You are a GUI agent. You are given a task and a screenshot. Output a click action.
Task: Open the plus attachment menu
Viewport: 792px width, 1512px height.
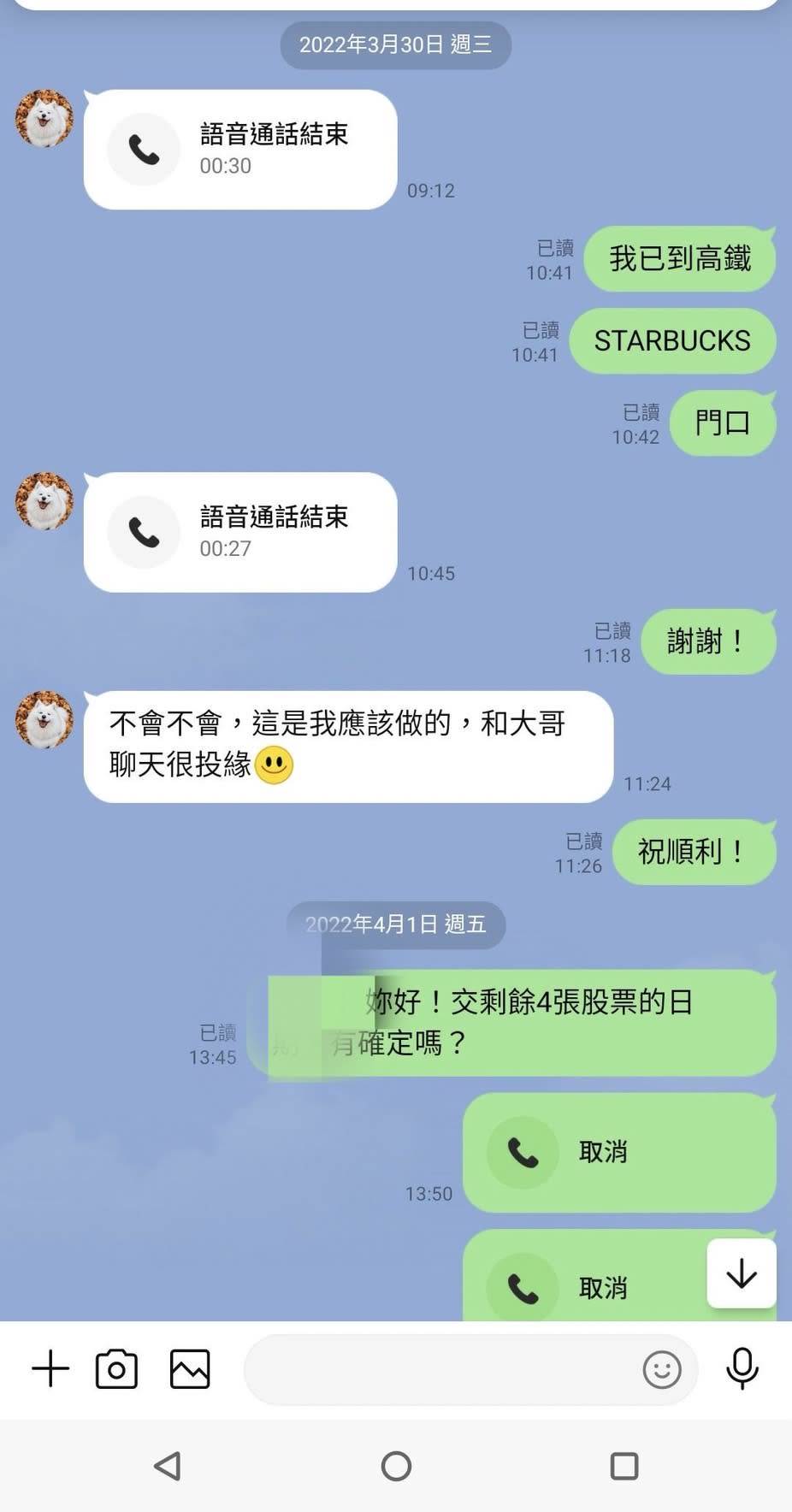tap(50, 1368)
